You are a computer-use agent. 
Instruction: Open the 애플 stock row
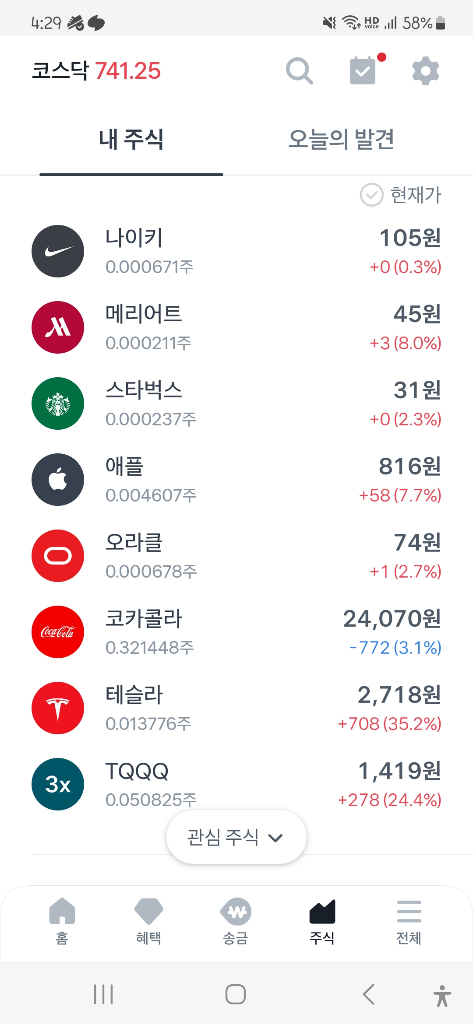[x=236, y=480]
